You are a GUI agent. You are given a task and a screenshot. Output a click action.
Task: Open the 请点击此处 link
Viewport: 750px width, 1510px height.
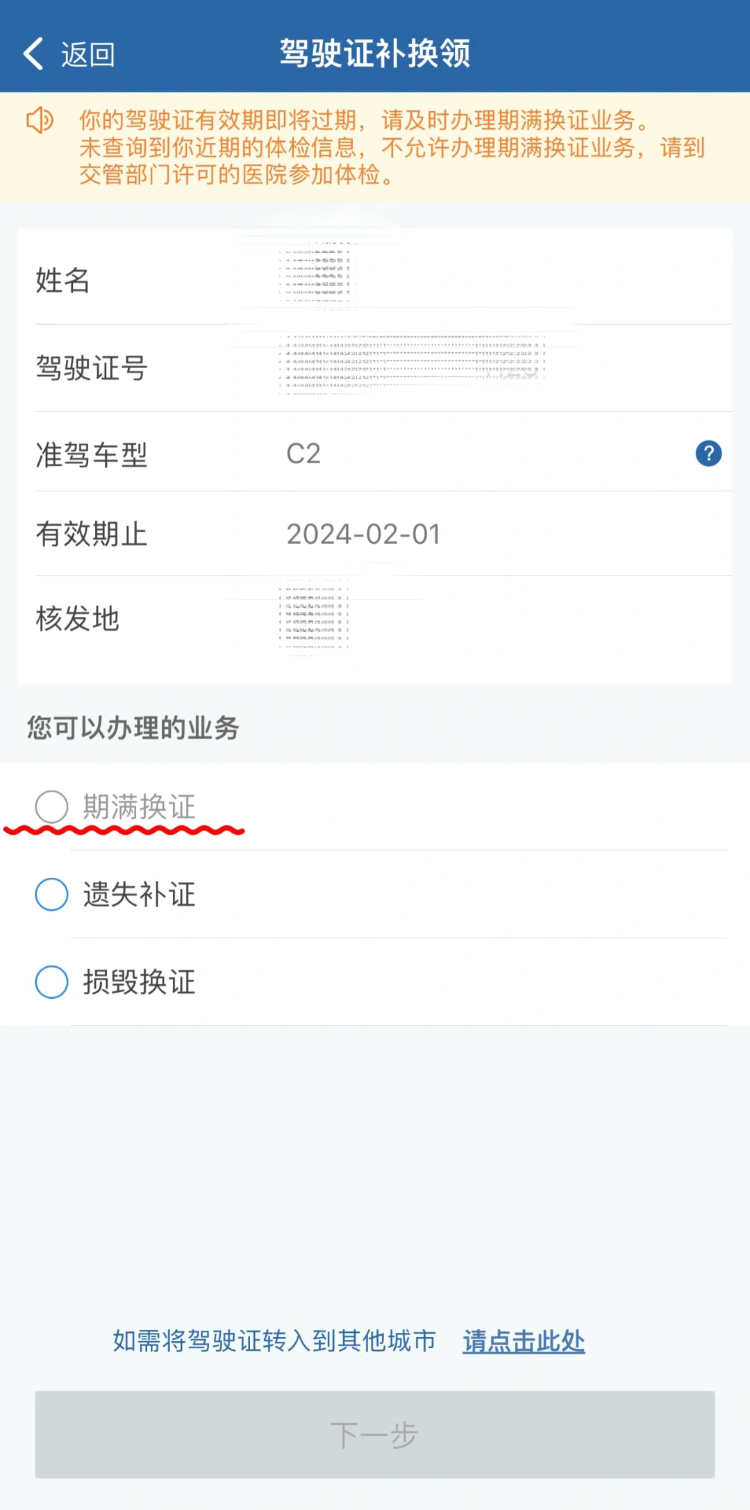click(x=523, y=1341)
